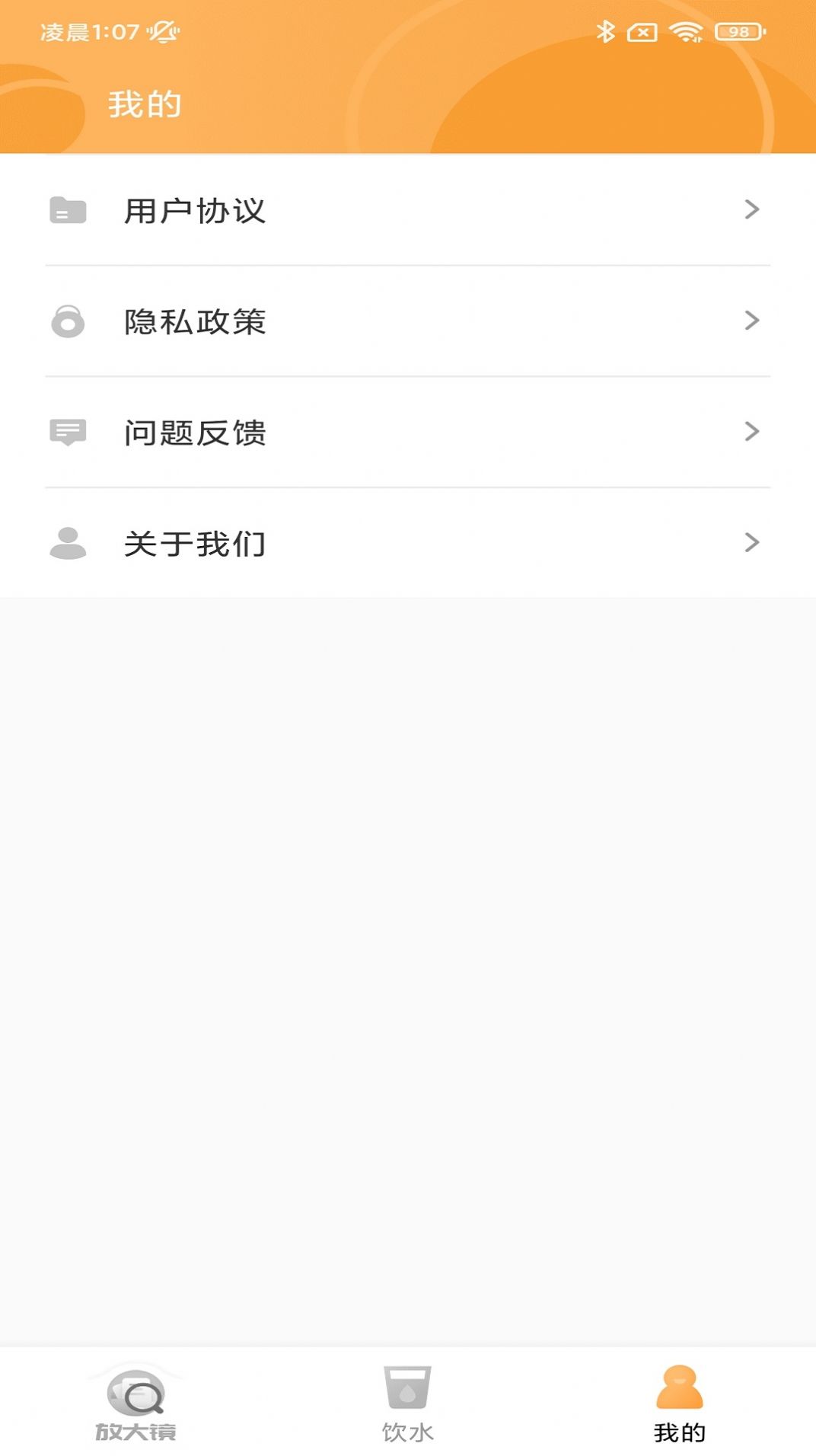Expand the 隐私政策 row chevron
Viewport: 816px width, 1456px height.
pos(752,322)
